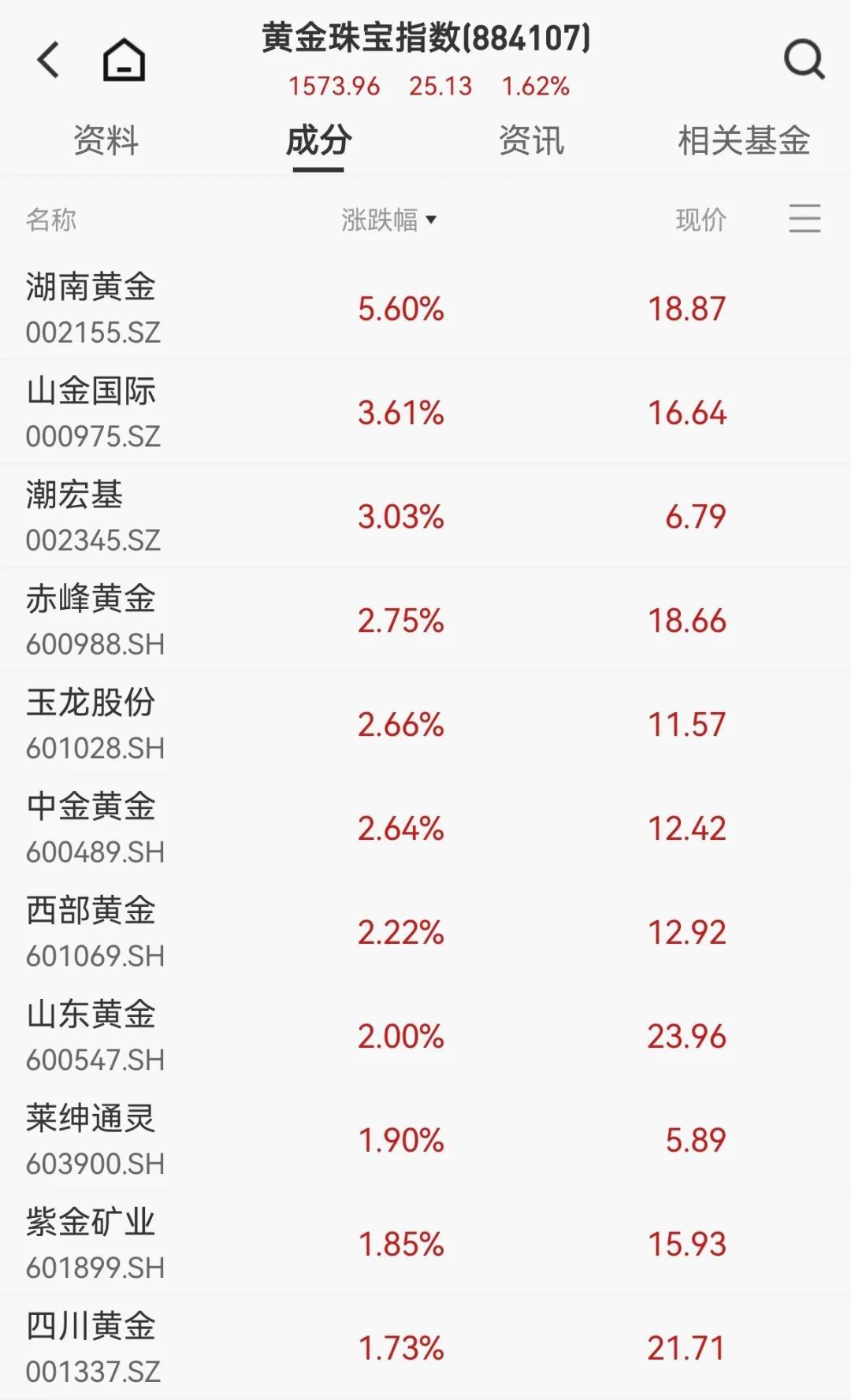
Task: Sort list by 现价 column
Action: coord(701,220)
